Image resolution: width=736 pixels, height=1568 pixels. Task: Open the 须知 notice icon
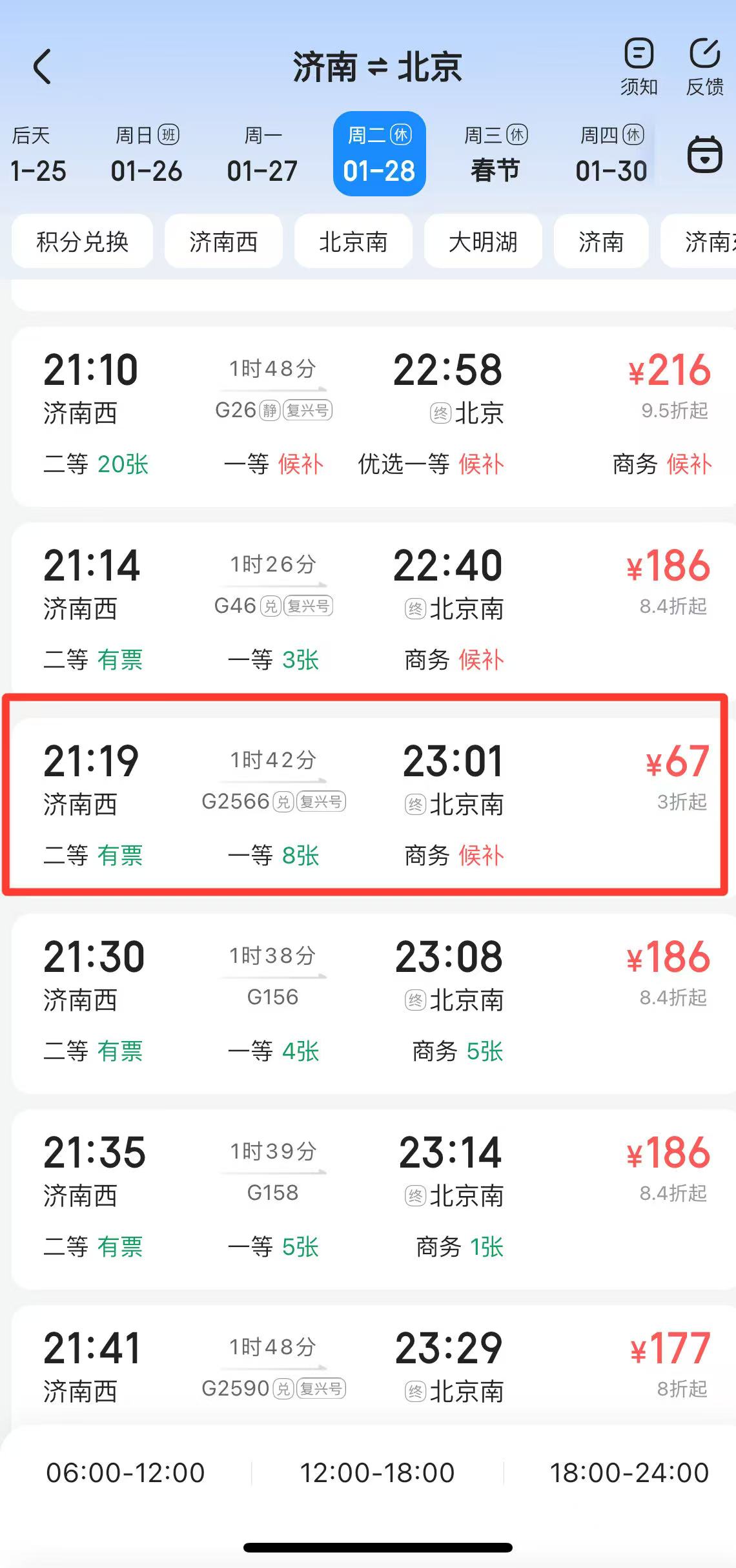tap(639, 67)
